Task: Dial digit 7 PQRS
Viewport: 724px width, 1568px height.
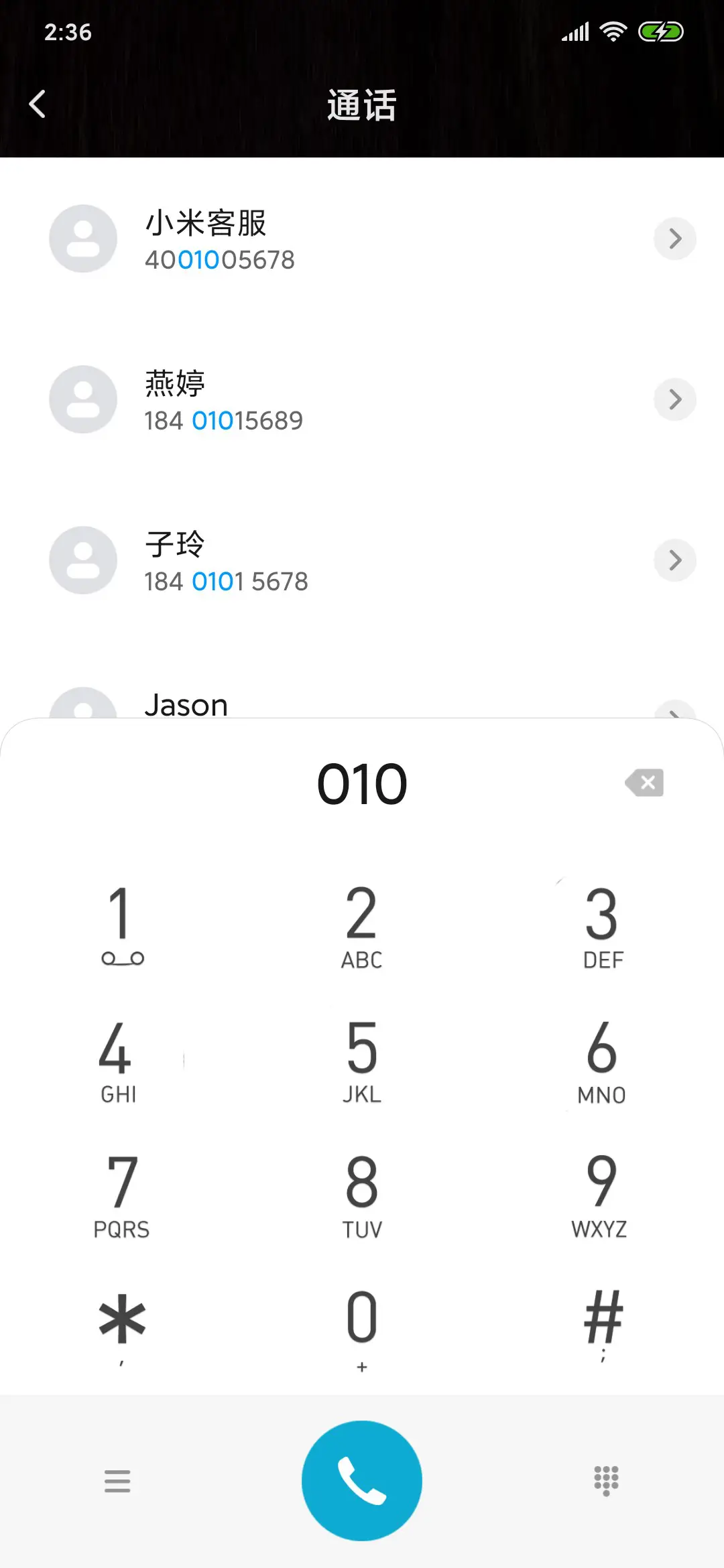Action: 121,1195
